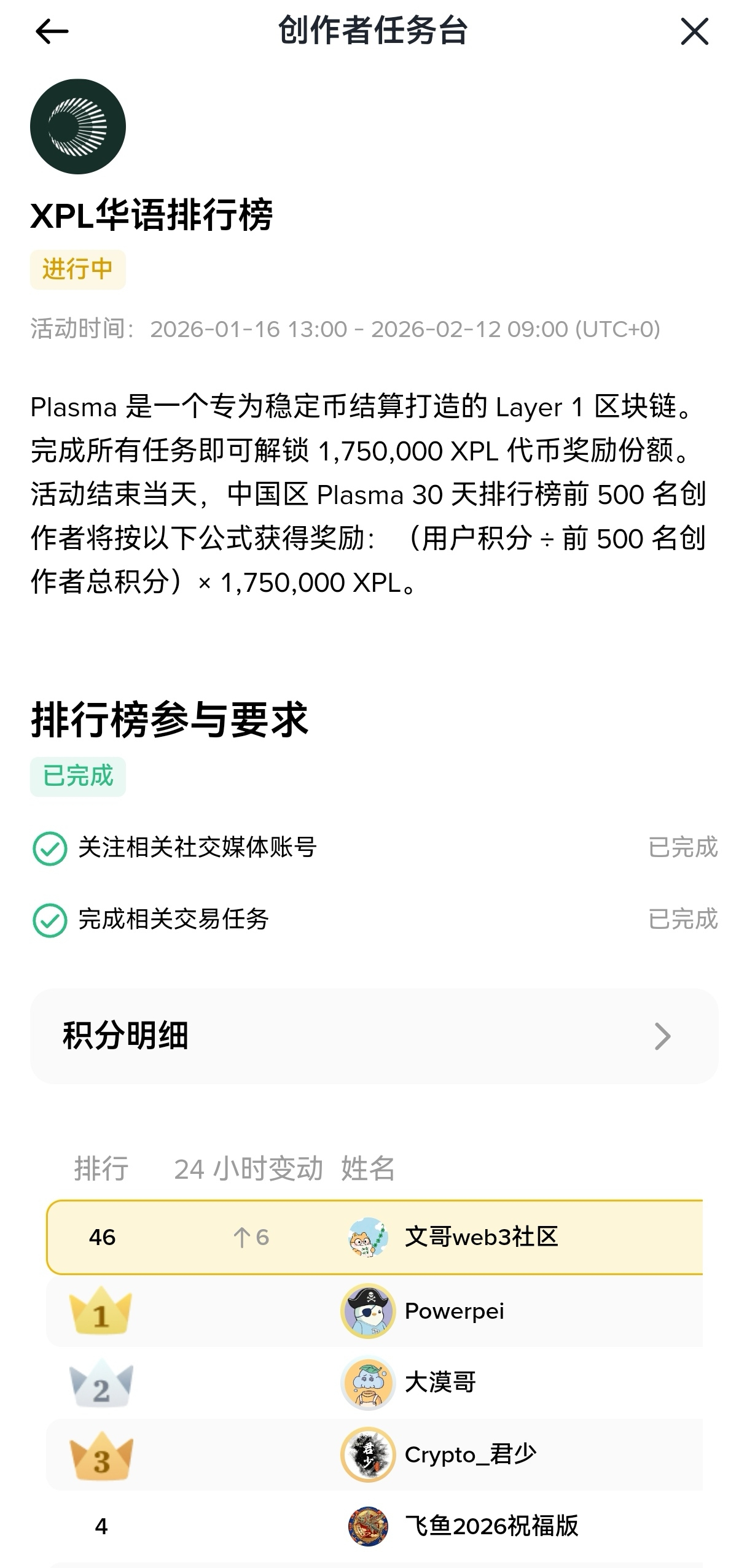Go back using the top-left arrow

52,32
